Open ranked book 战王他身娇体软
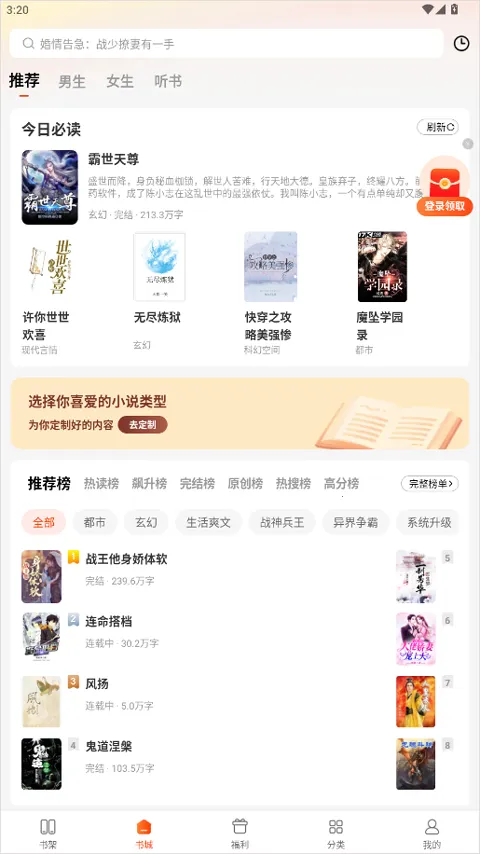The height and width of the screenshot is (854, 480). coord(126,559)
